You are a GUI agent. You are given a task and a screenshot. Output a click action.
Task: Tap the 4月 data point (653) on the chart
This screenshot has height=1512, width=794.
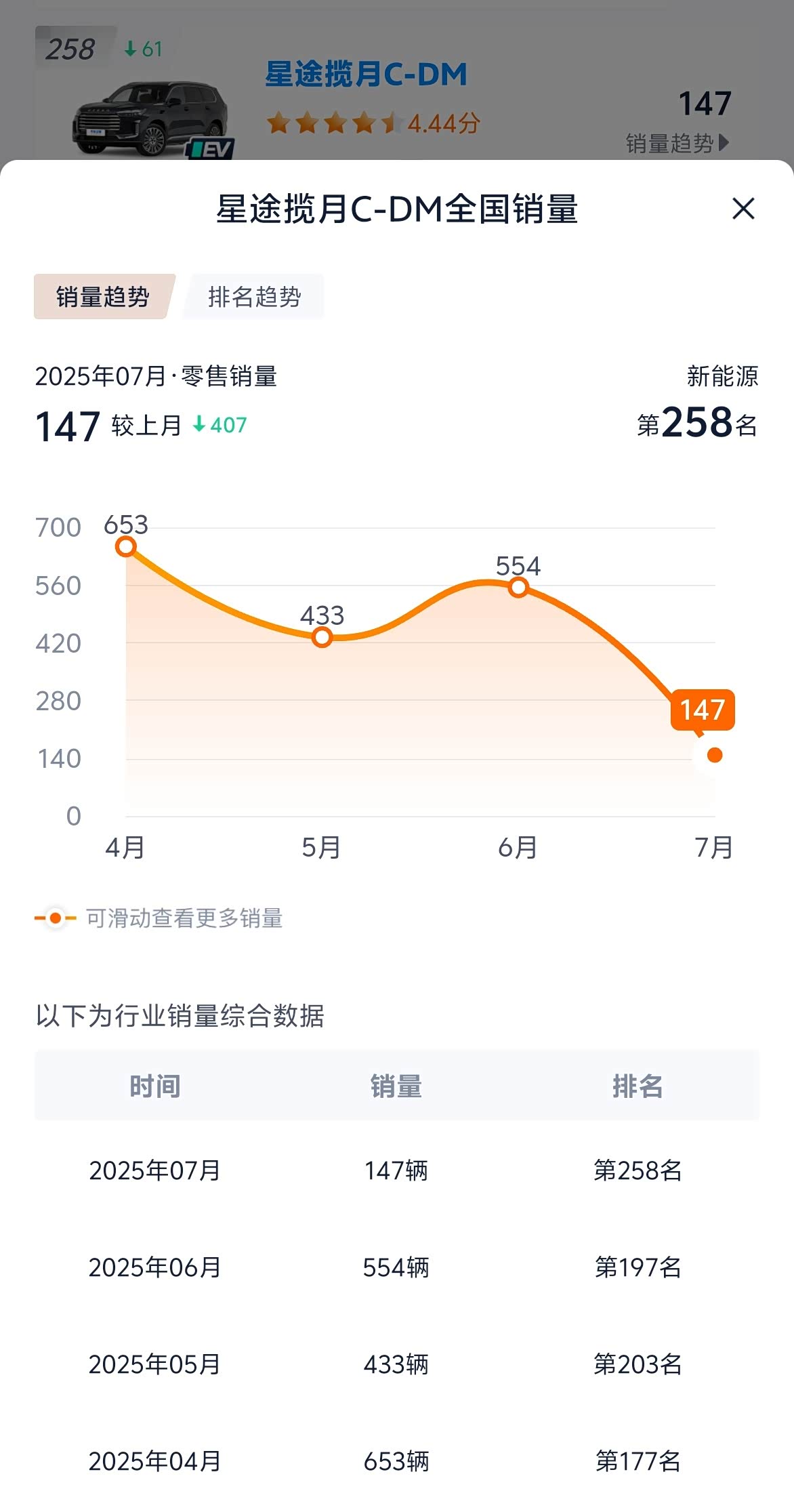pyautogui.click(x=126, y=546)
